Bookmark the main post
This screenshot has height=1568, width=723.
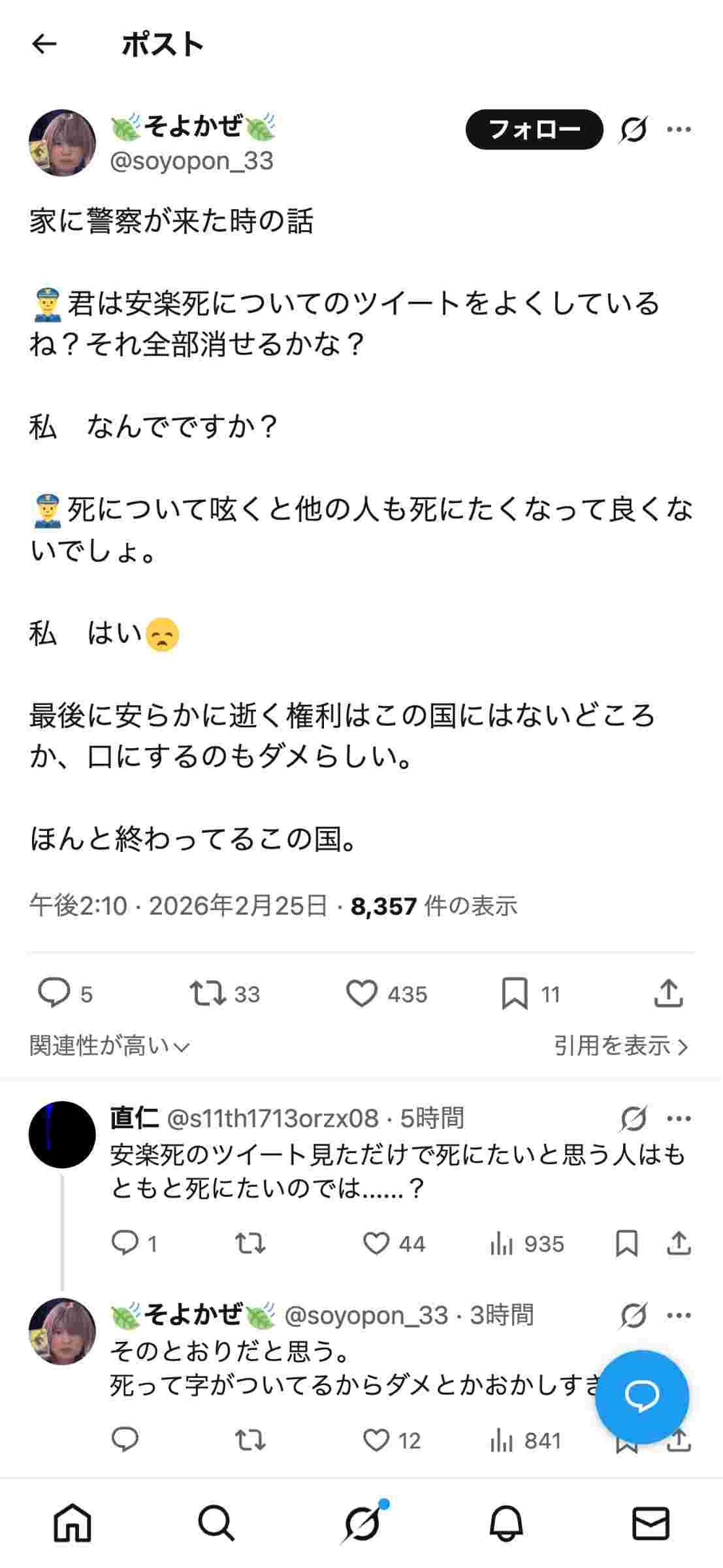pos(515,993)
